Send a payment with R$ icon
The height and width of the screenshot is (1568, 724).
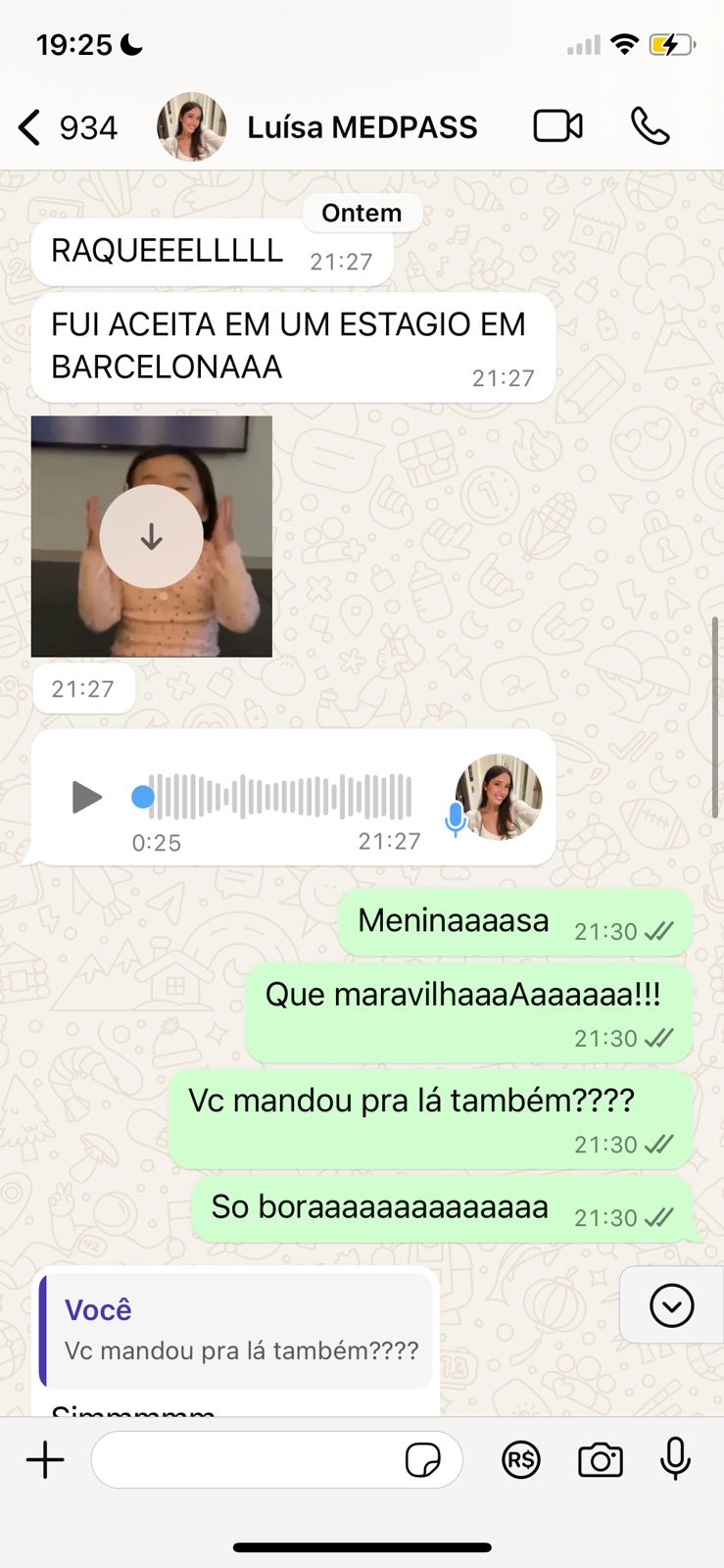(521, 1460)
